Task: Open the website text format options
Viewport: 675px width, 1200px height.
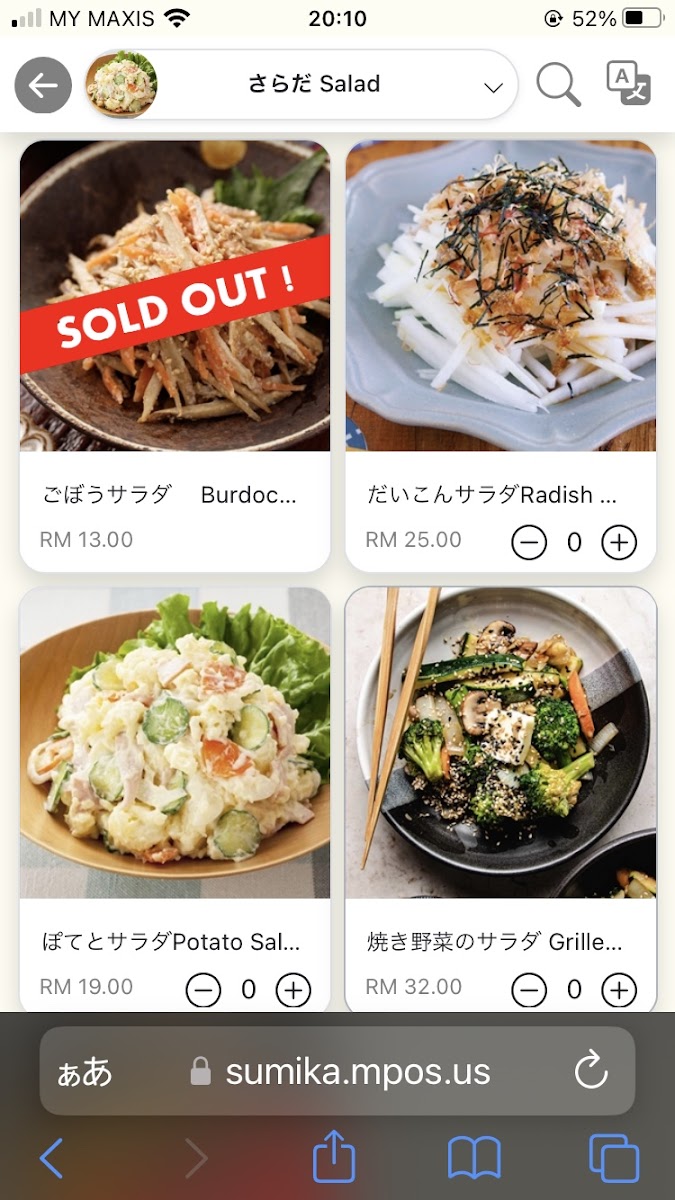Action: (x=85, y=1072)
